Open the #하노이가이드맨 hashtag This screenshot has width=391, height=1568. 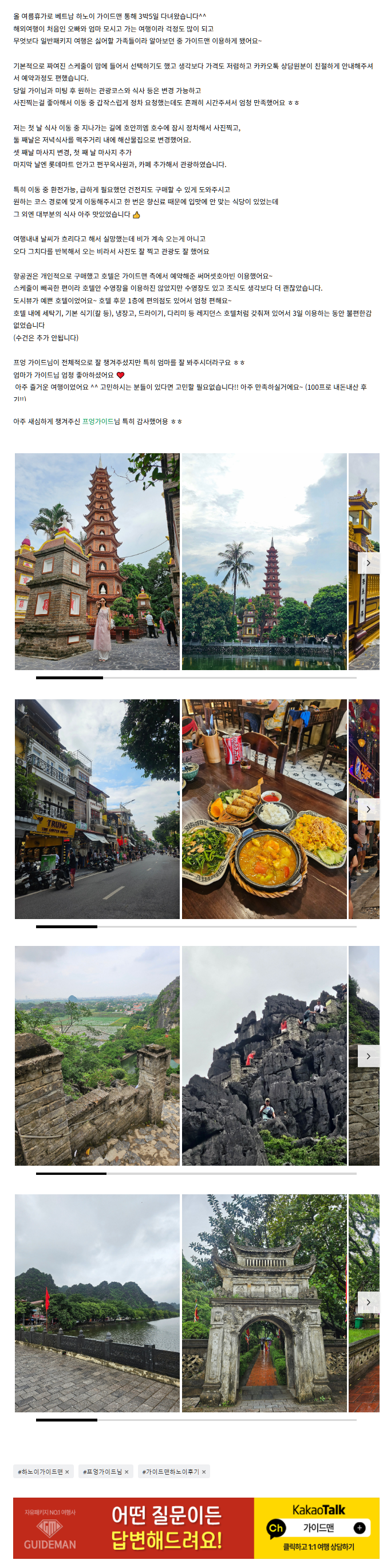click(40, 1471)
